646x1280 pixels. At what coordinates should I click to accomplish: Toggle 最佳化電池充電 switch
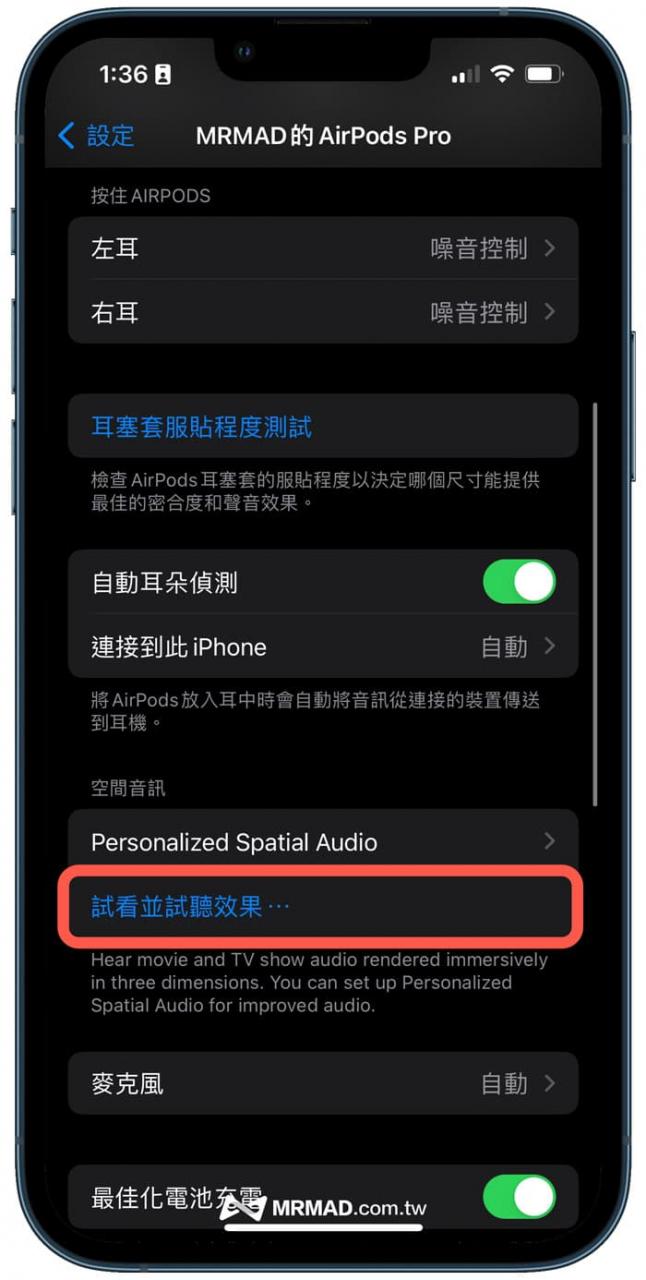[x=518, y=1196]
